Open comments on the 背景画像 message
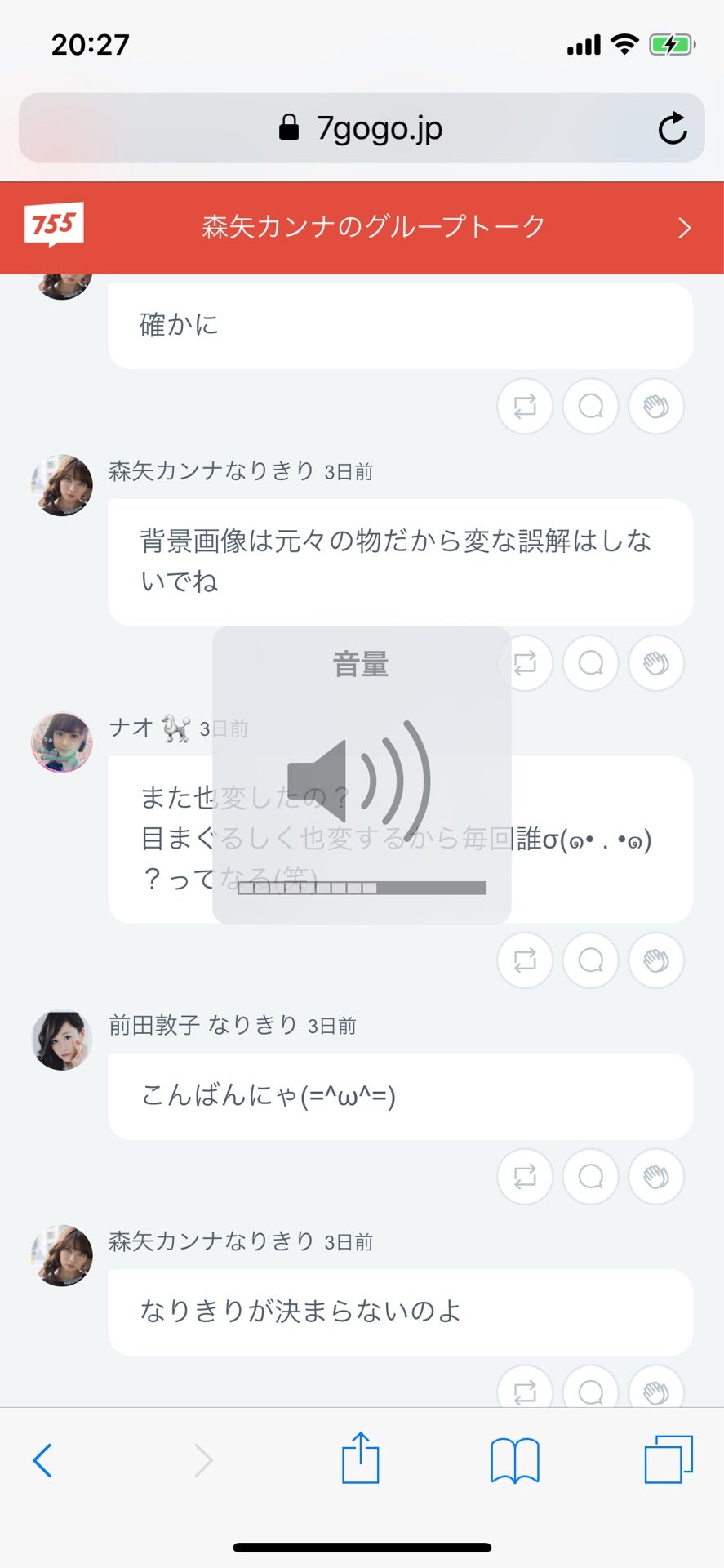The image size is (724, 1568). [590, 664]
